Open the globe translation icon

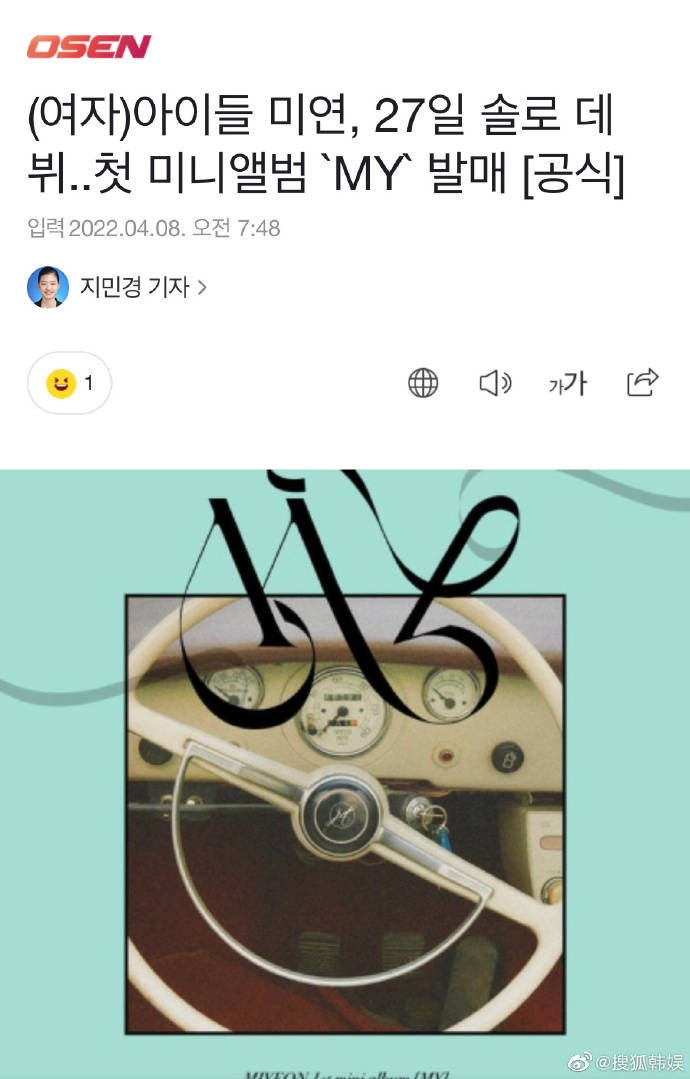coord(423,383)
